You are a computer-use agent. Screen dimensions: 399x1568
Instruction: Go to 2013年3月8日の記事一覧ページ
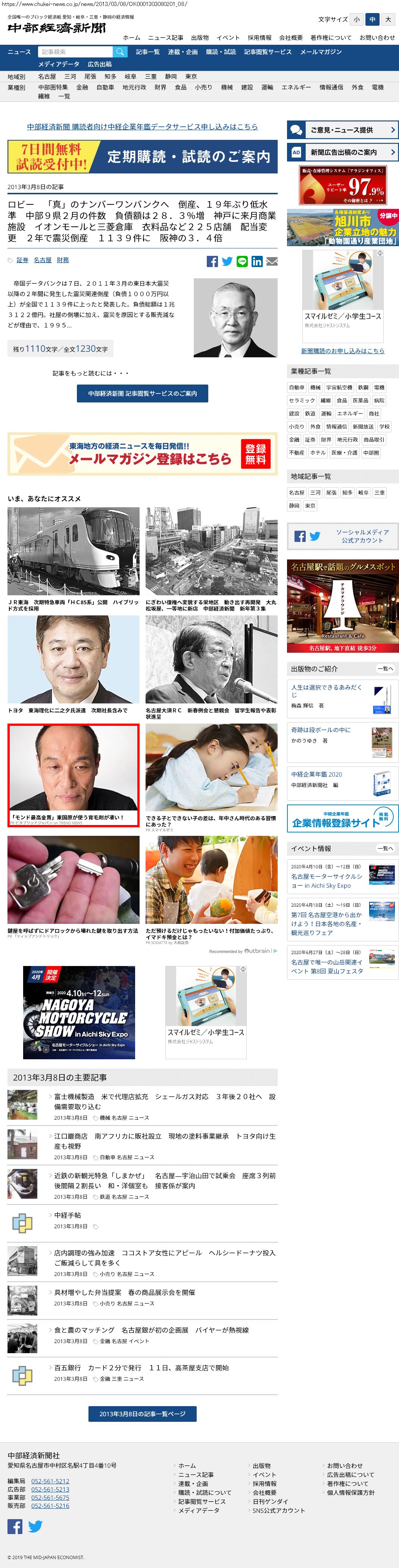(x=143, y=1413)
